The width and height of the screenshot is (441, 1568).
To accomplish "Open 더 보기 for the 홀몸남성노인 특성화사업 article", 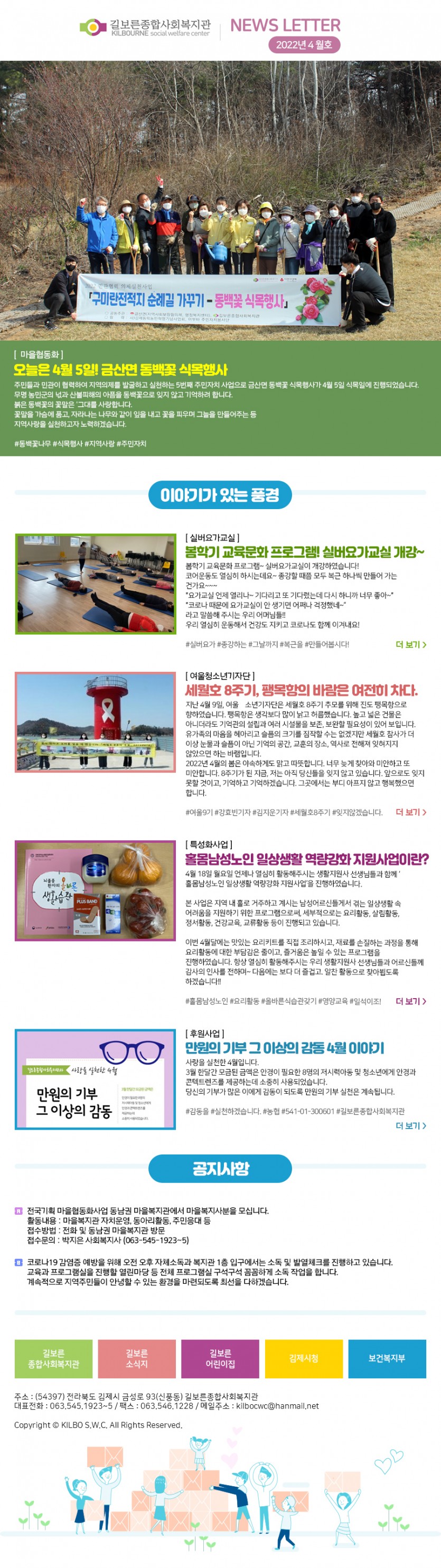I will tap(410, 1001).
